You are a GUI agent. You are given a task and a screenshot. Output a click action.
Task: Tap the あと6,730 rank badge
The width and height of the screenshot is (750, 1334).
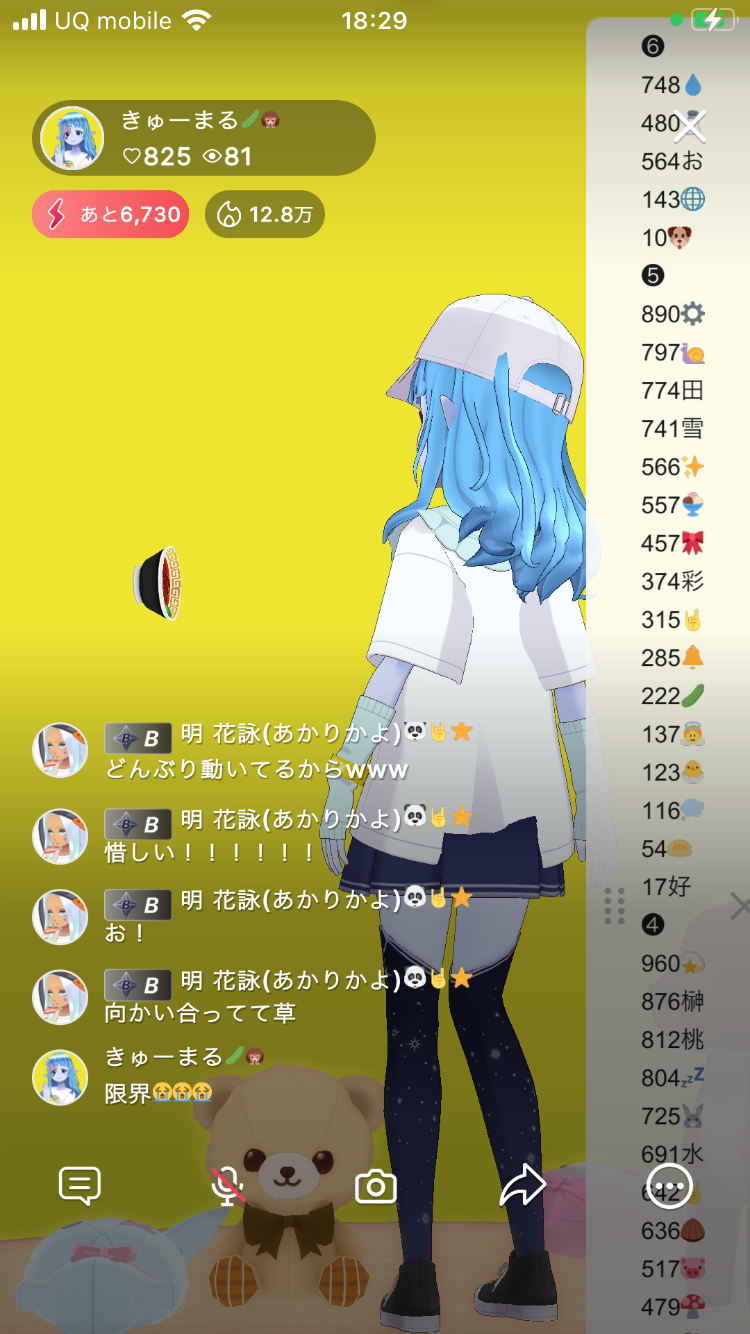pyautogui.click(x=111, y=214)
